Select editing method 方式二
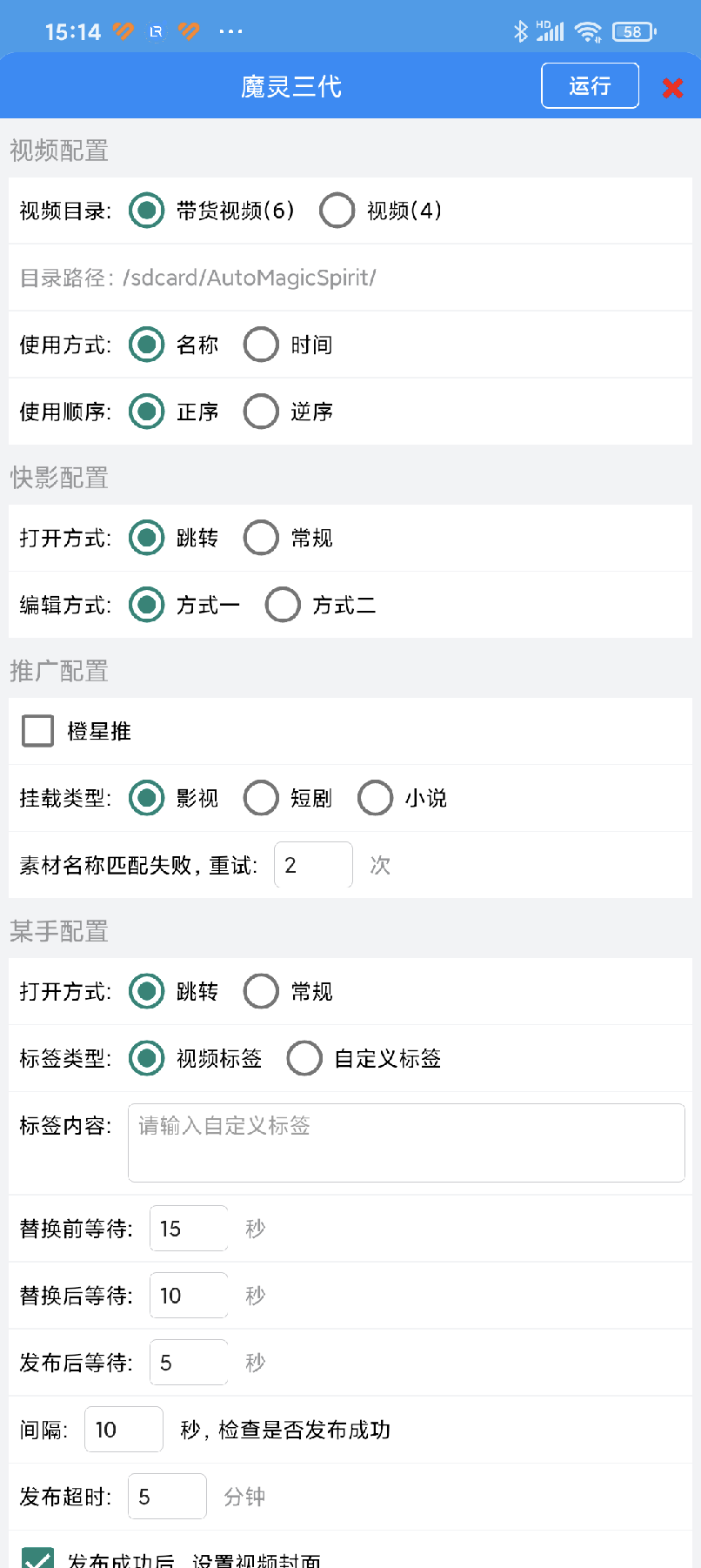701x1568 pixels. (x=283, y=605)
